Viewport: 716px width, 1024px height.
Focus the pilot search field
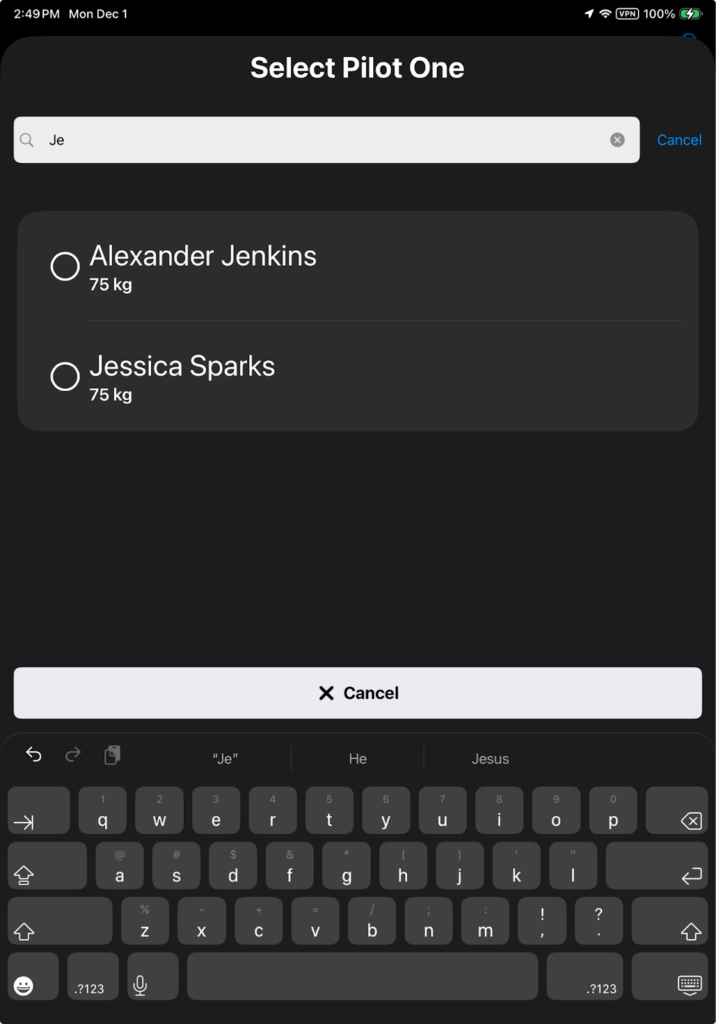pos(320,140)
